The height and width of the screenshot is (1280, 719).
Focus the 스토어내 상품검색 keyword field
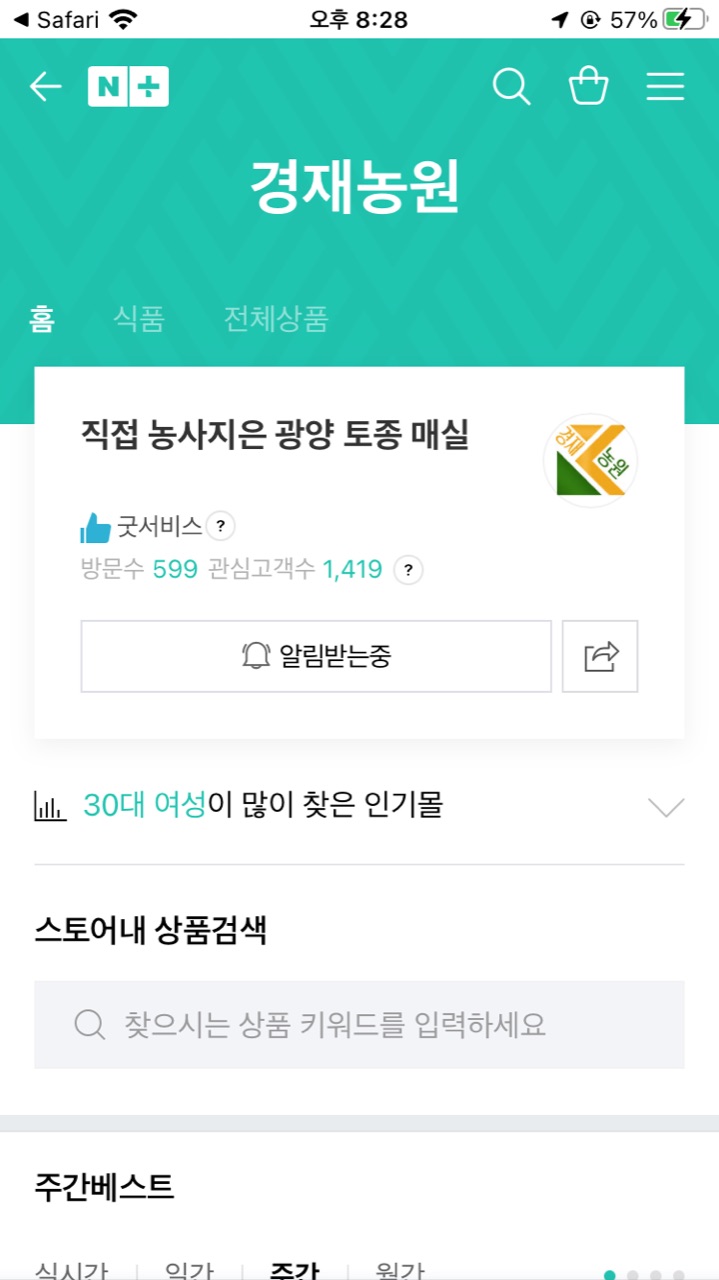tap(359, 1025)
